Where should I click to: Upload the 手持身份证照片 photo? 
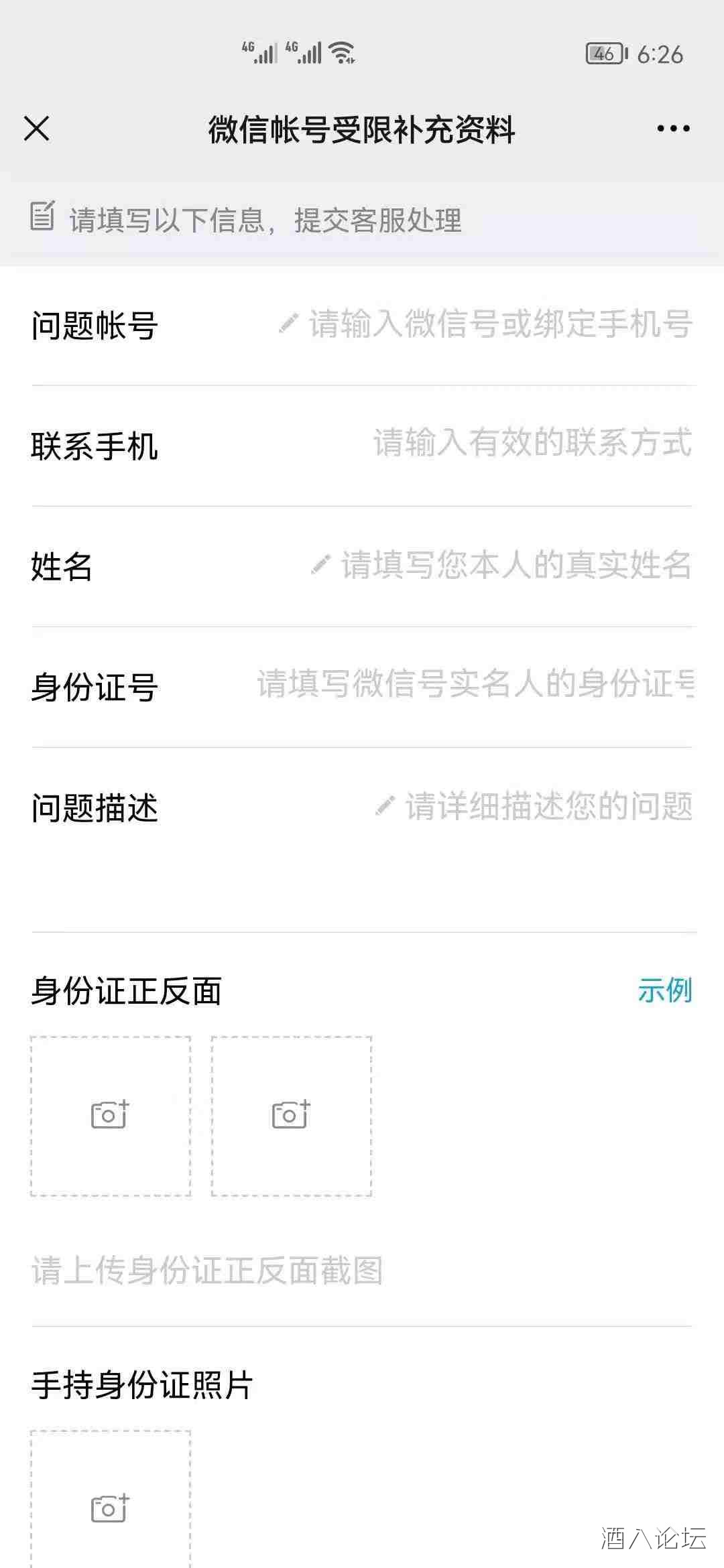coord(111,1508)
